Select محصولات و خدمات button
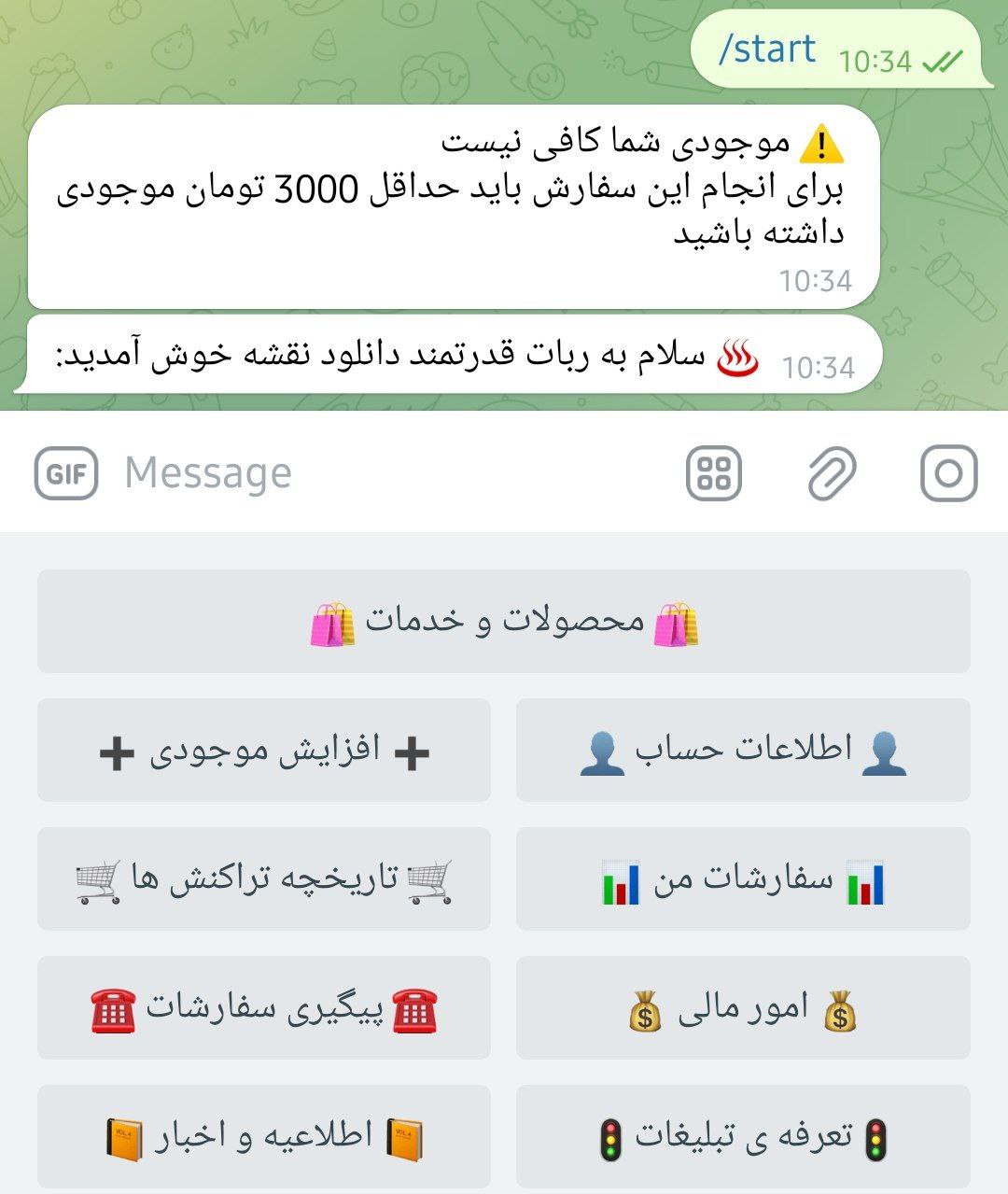Viewport: 1008px width, 1194px height. click(504, 622)
